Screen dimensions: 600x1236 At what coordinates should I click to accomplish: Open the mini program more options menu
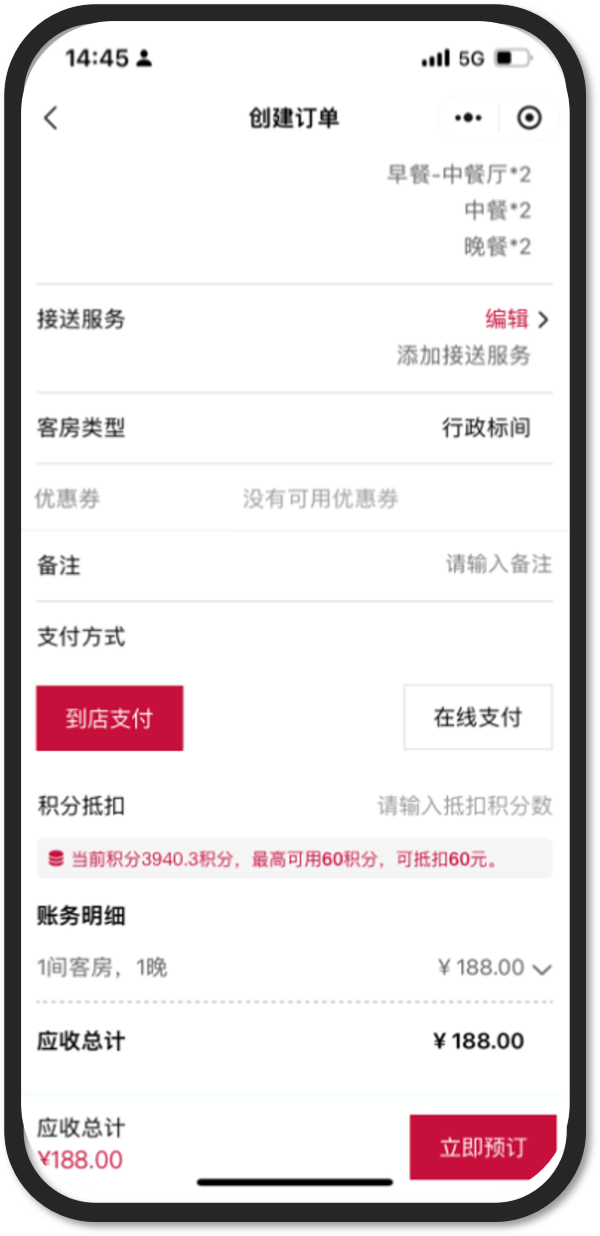click(x=467, y=118)
